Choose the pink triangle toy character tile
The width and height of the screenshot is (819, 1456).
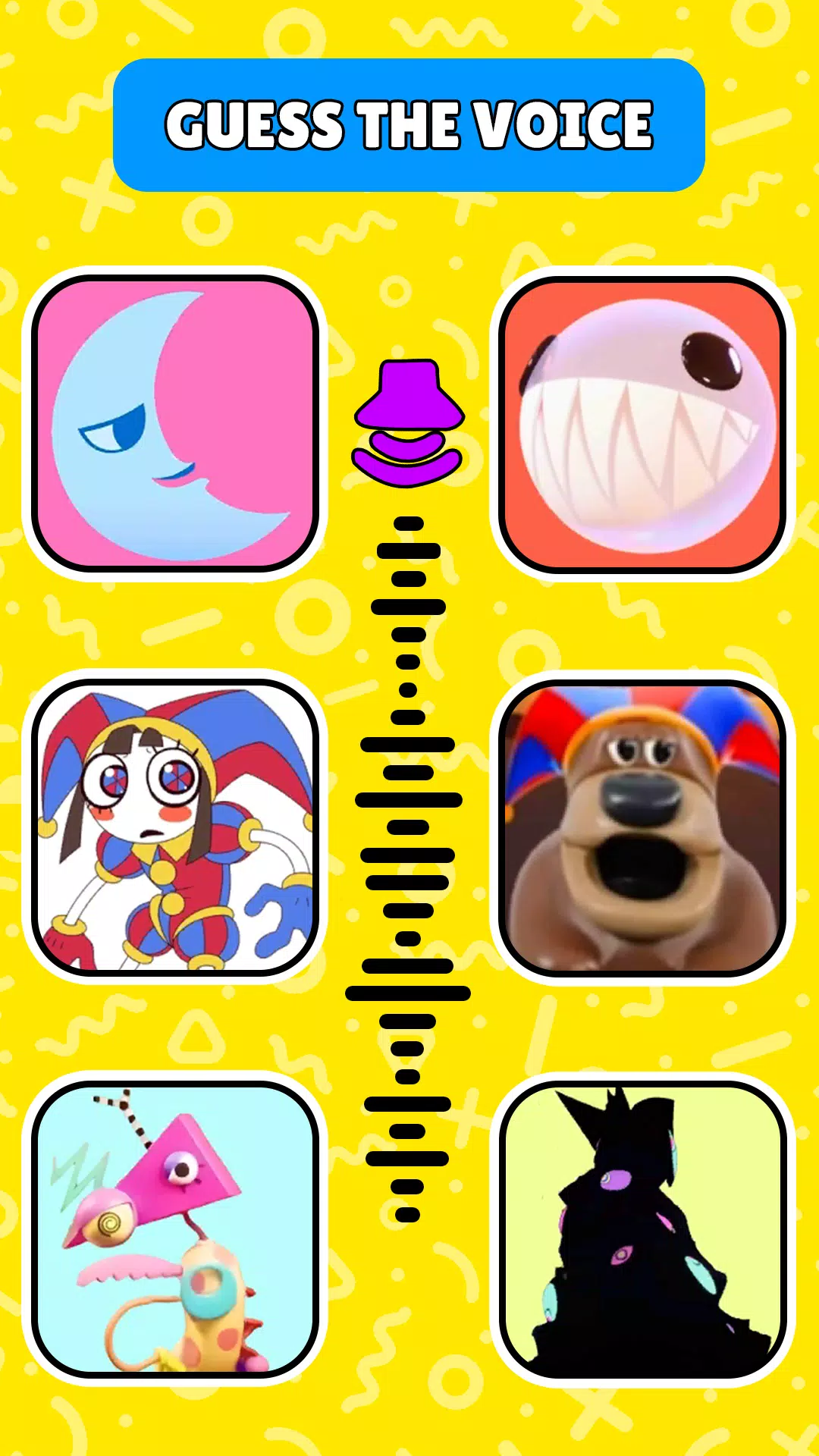(x=174, y=1228)
